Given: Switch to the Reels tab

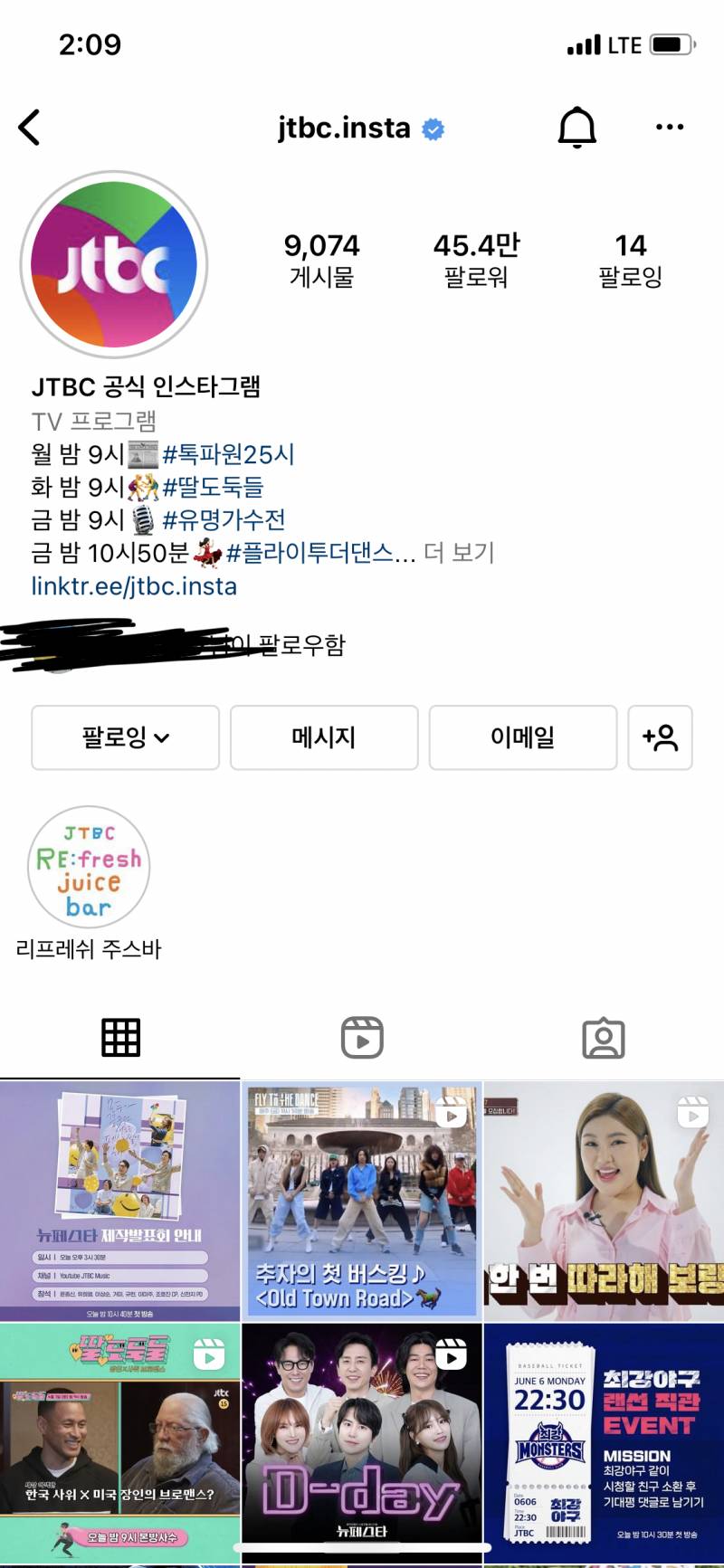Looking at the screenshot, I should (362, 1038).
